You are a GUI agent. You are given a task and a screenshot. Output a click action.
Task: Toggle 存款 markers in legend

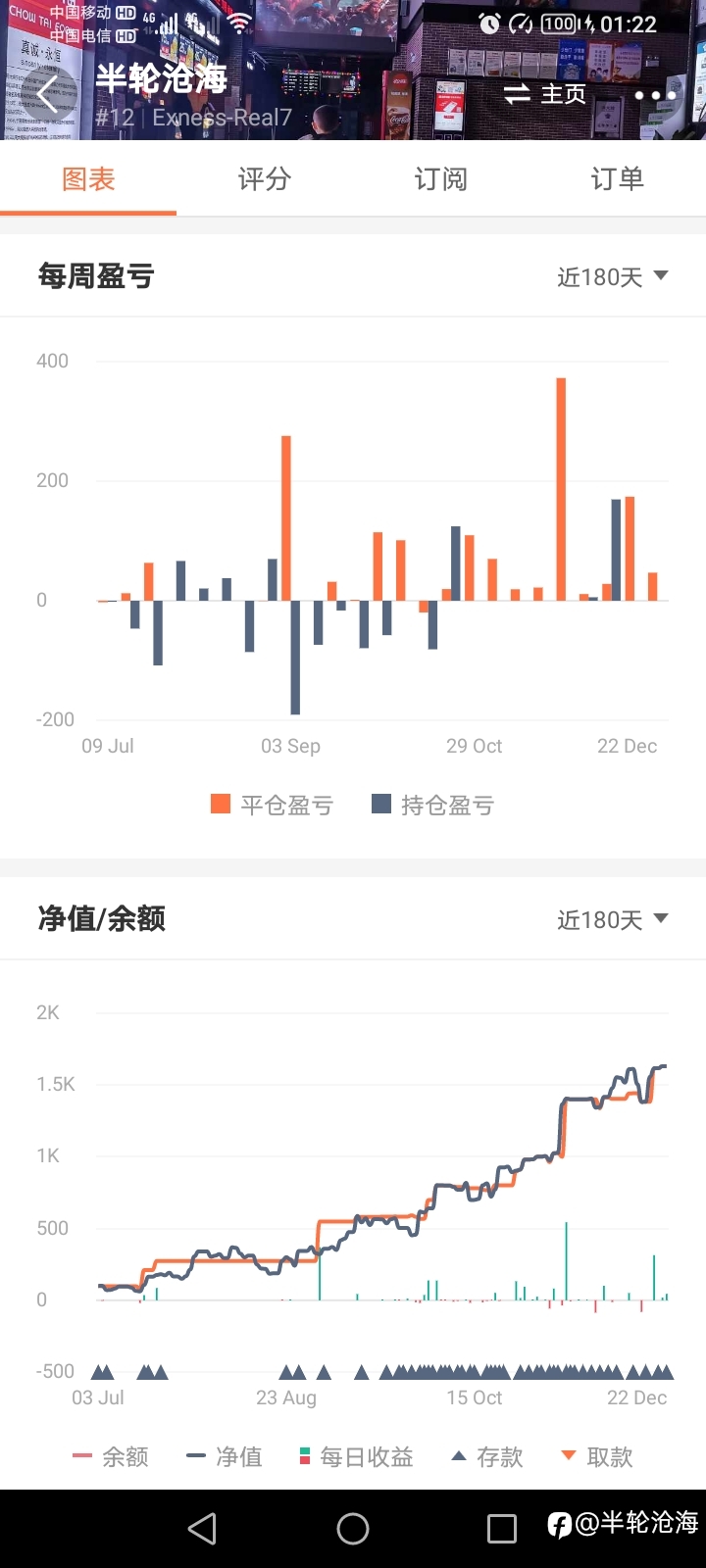pos(487,1457)
